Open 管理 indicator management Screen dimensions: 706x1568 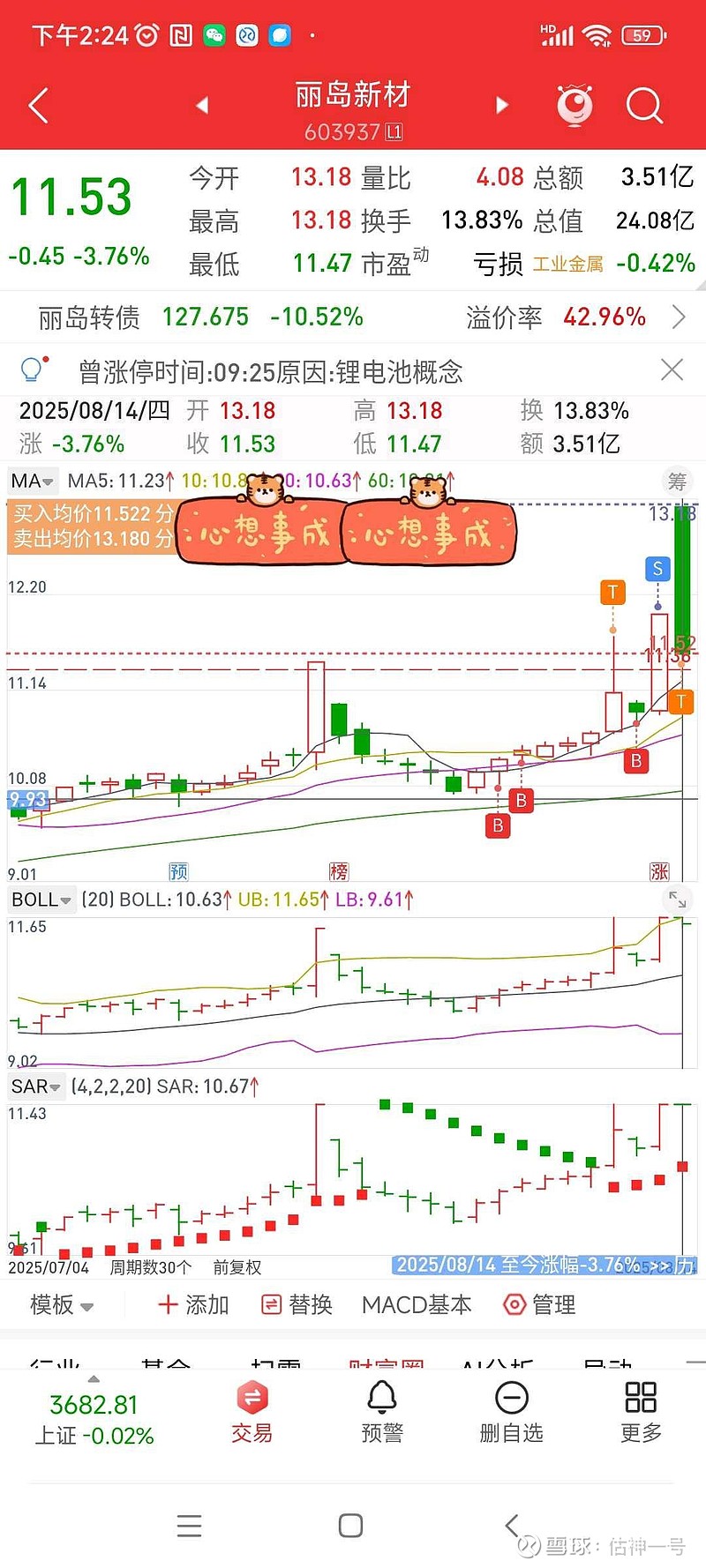(x=539, y=1305)
